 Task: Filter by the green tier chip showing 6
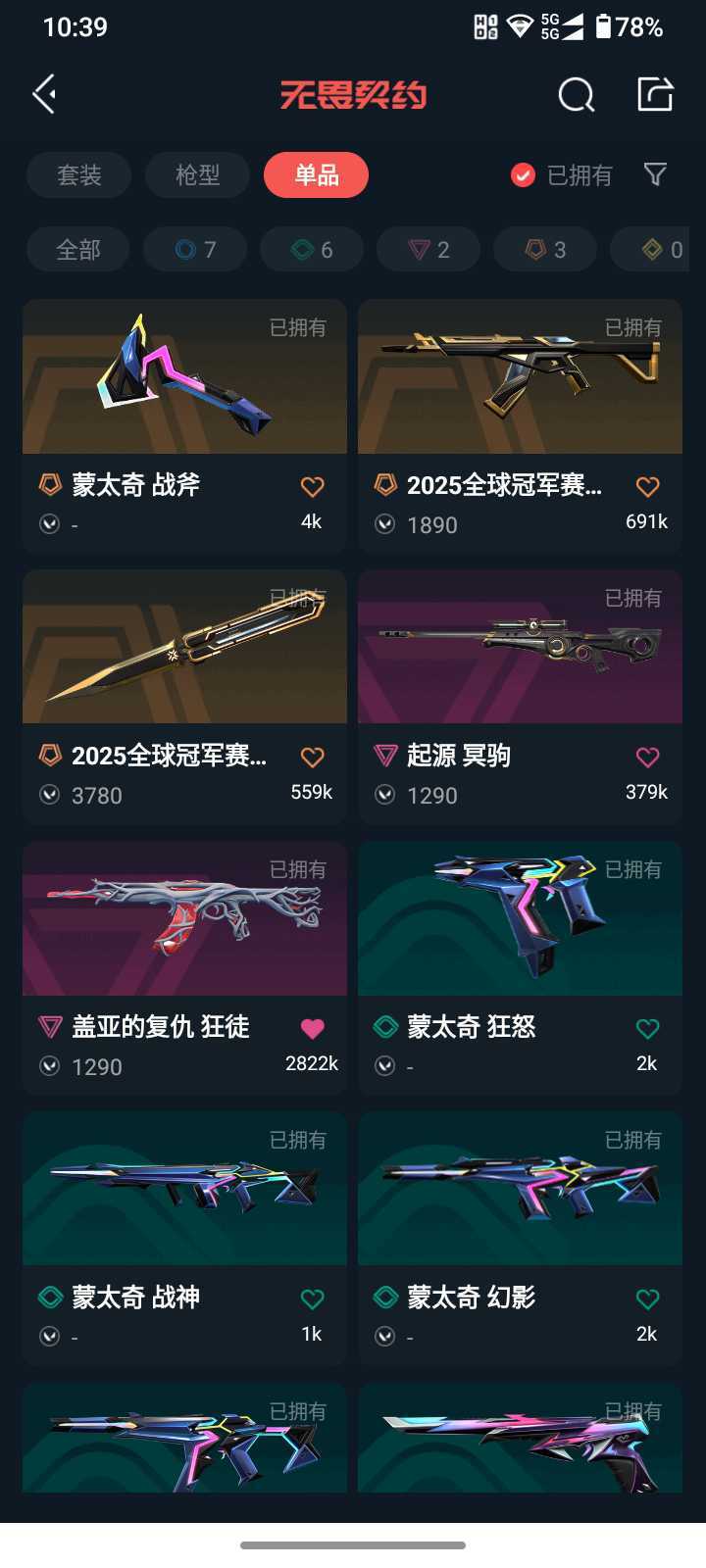pyautogui.click(x=312, y=250)
